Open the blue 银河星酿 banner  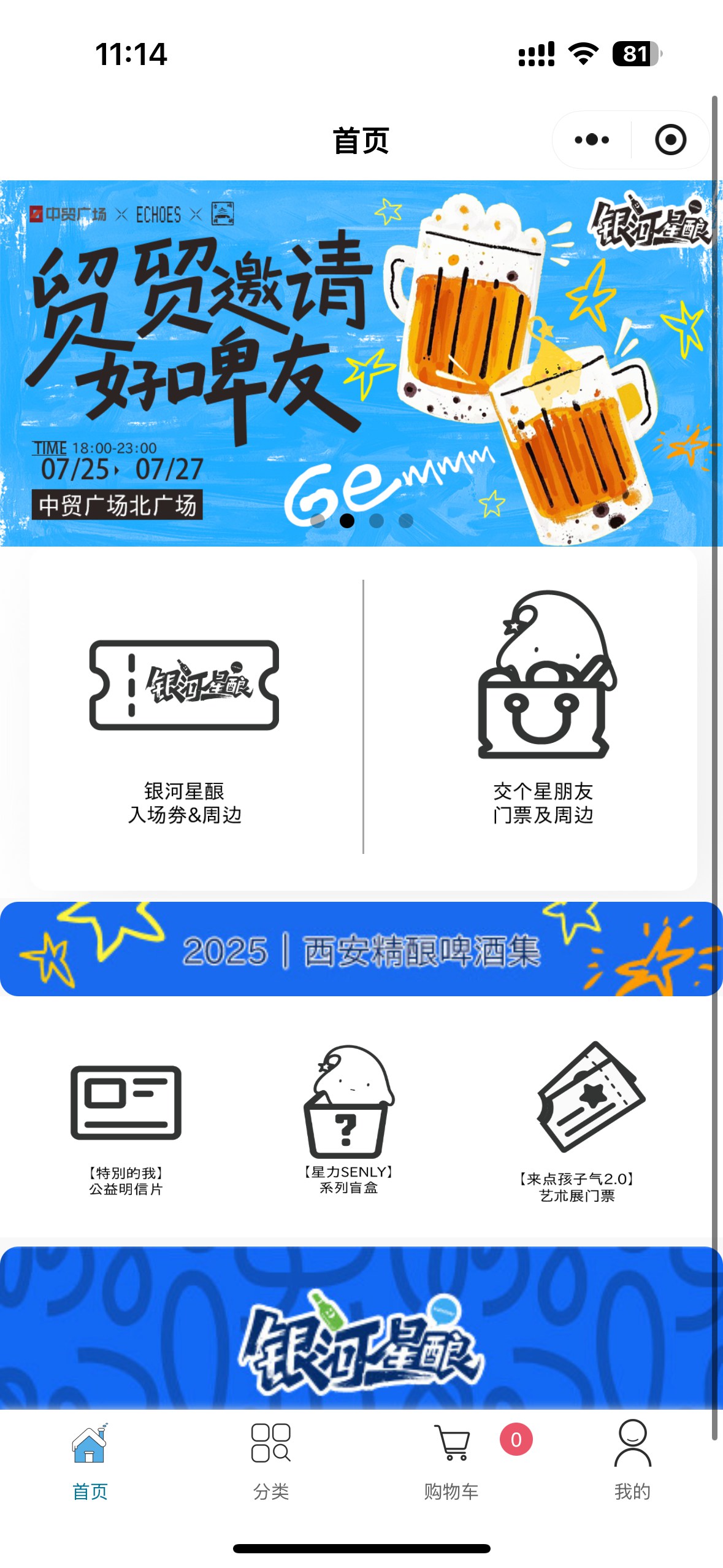[361, 1328]
